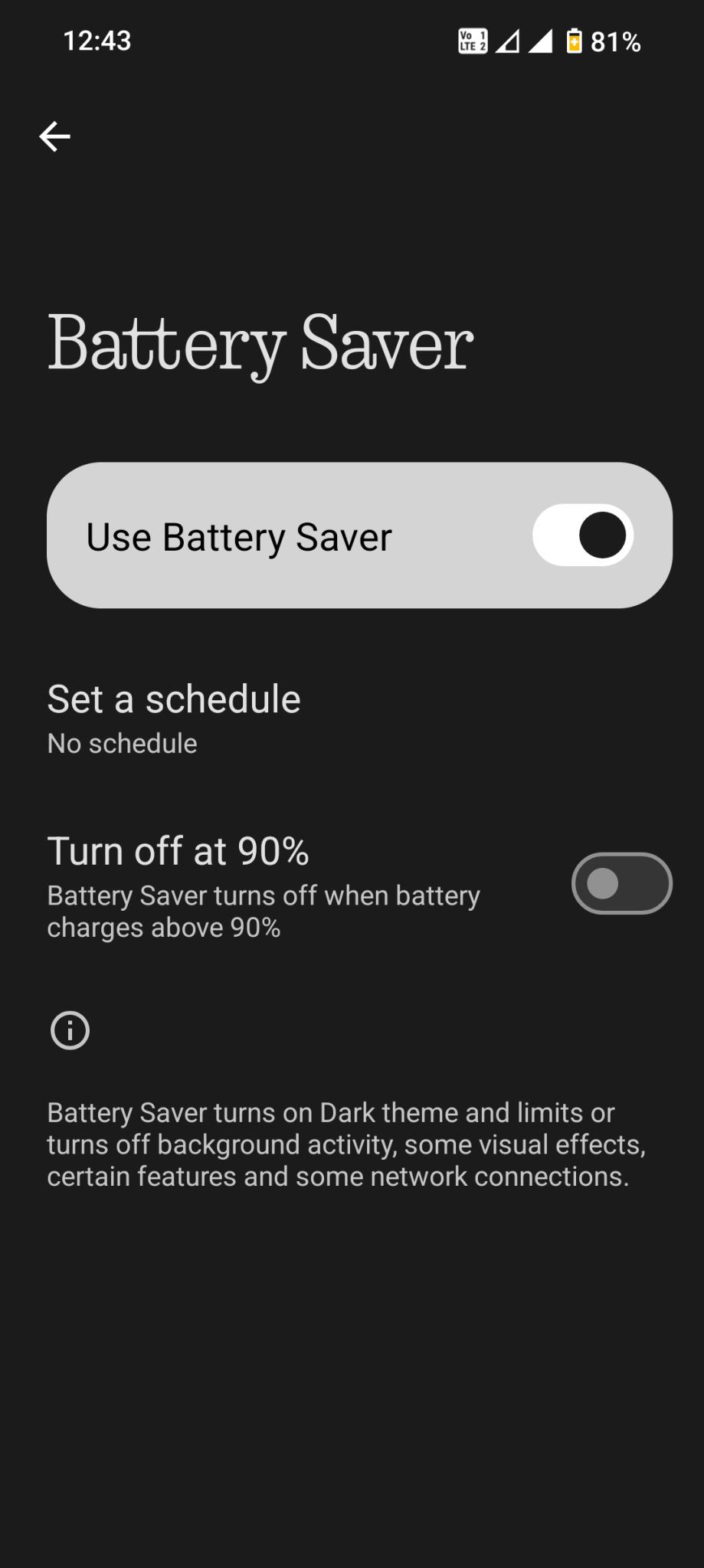Viewport: 704px width, 1568px height.
Task: Tap the Set a schedule label
Action: (174, 699)
